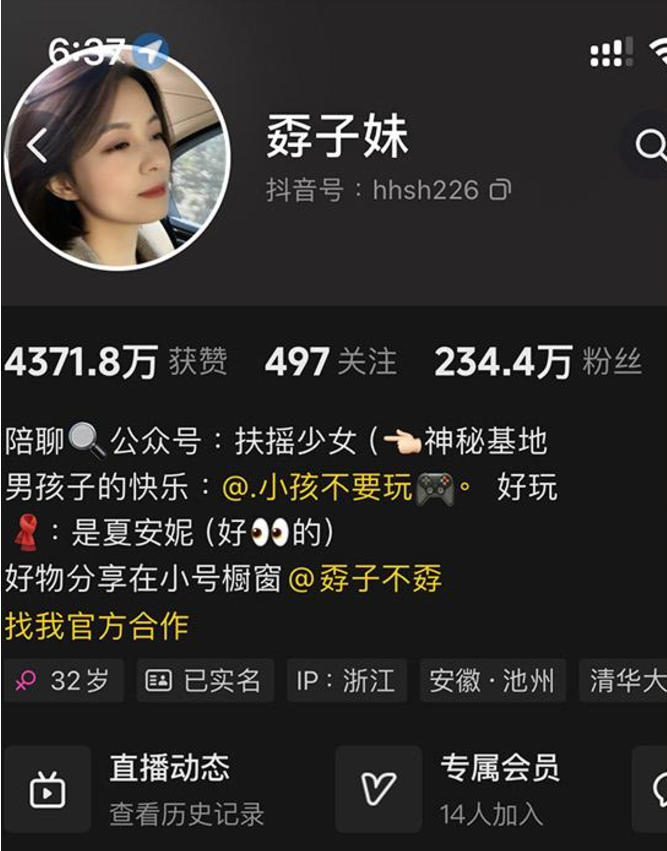Open the @孬子不孬 account link
Image resolution: width=667 pixels, height=851 pixels.
pos(365,579)
